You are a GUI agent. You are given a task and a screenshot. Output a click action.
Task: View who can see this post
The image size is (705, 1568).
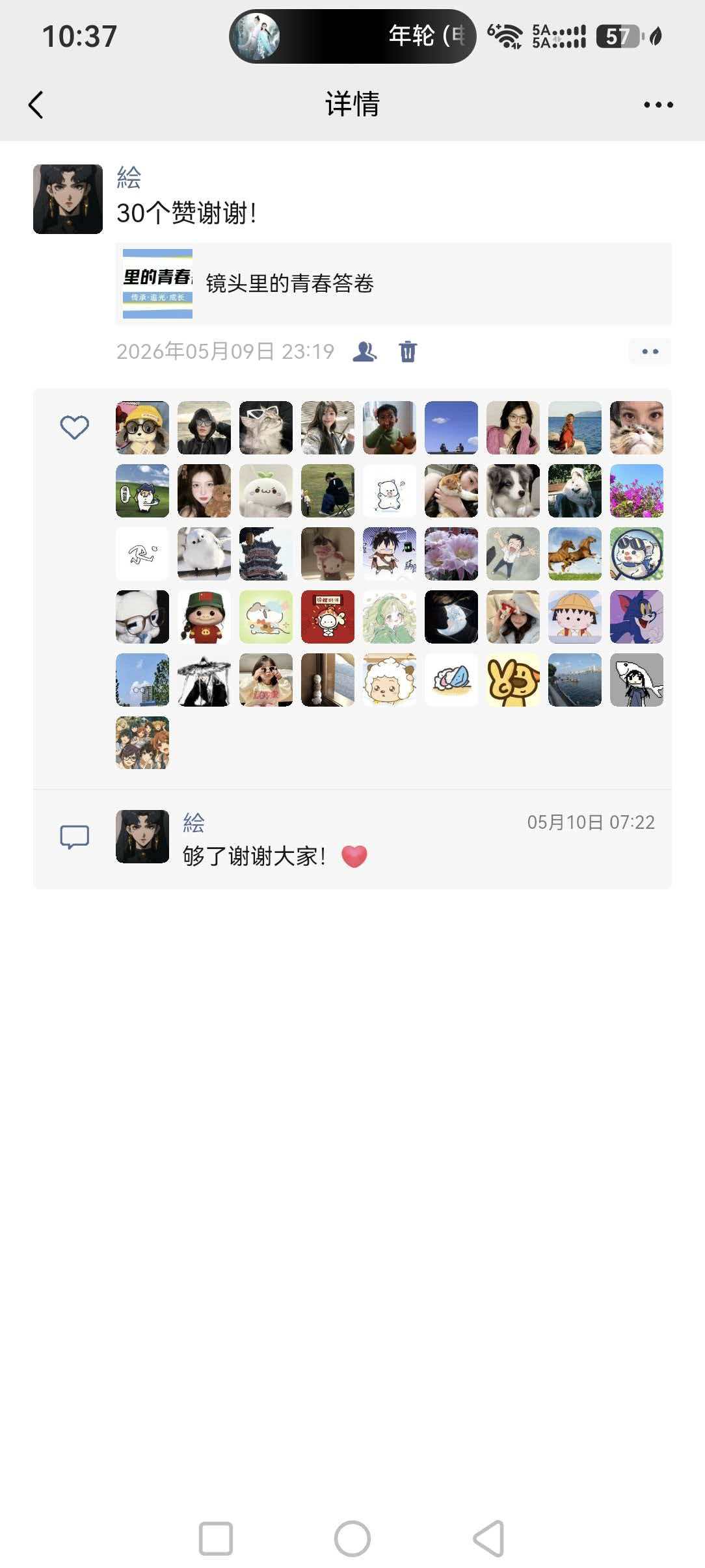click(x=364, y=352)
